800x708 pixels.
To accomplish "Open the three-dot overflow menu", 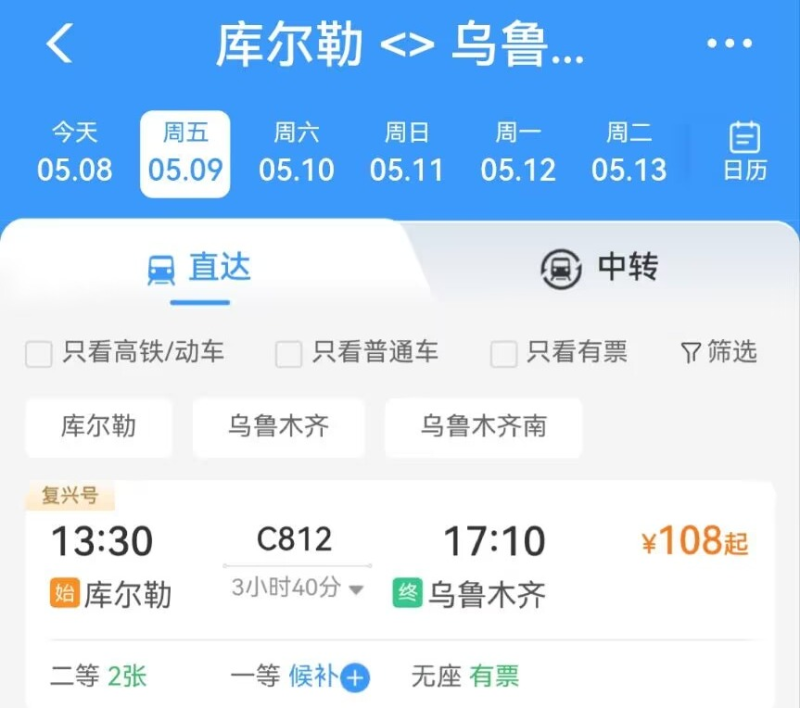I will pyautogui.click(x=728, y=45).
